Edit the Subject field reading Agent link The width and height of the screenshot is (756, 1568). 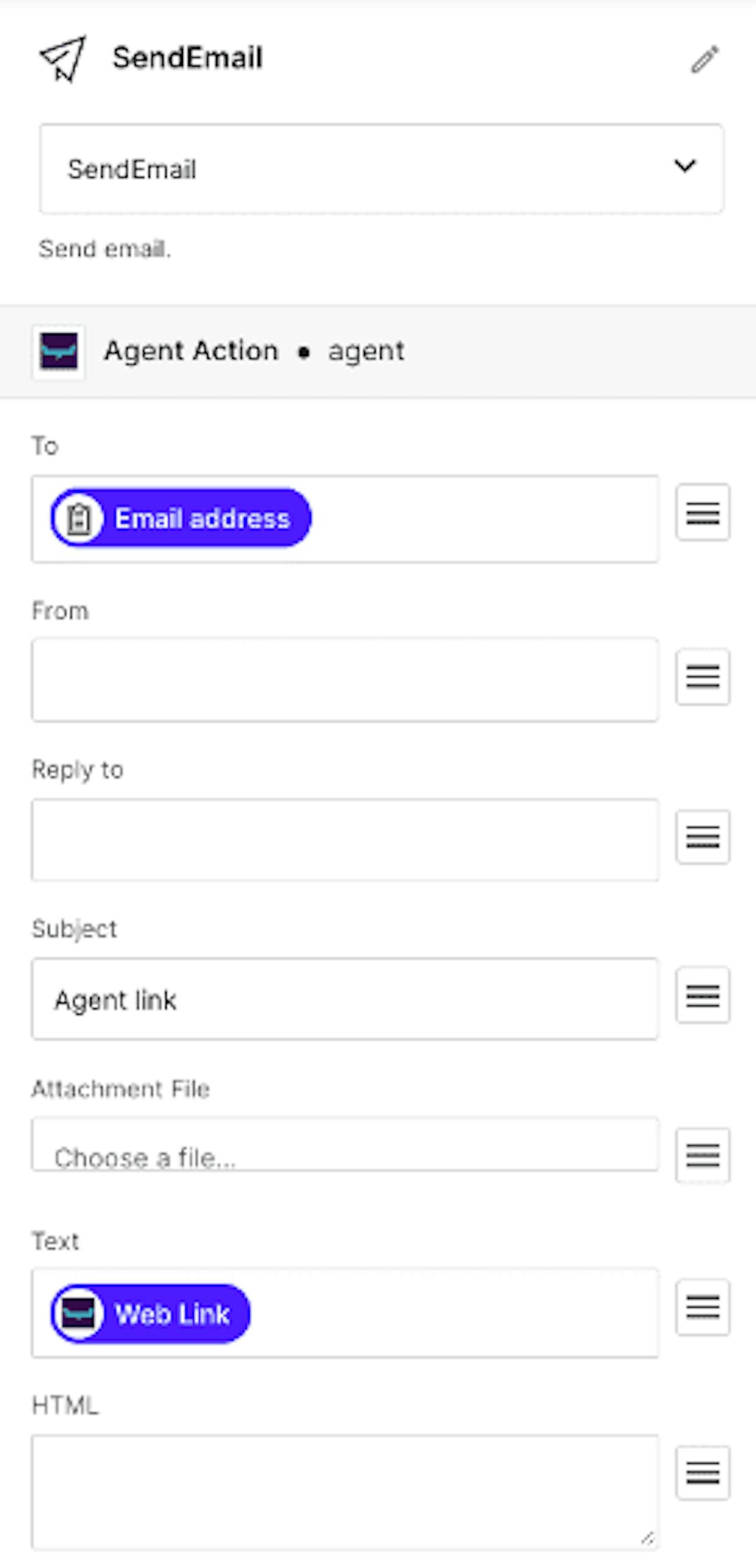point(345,999)
